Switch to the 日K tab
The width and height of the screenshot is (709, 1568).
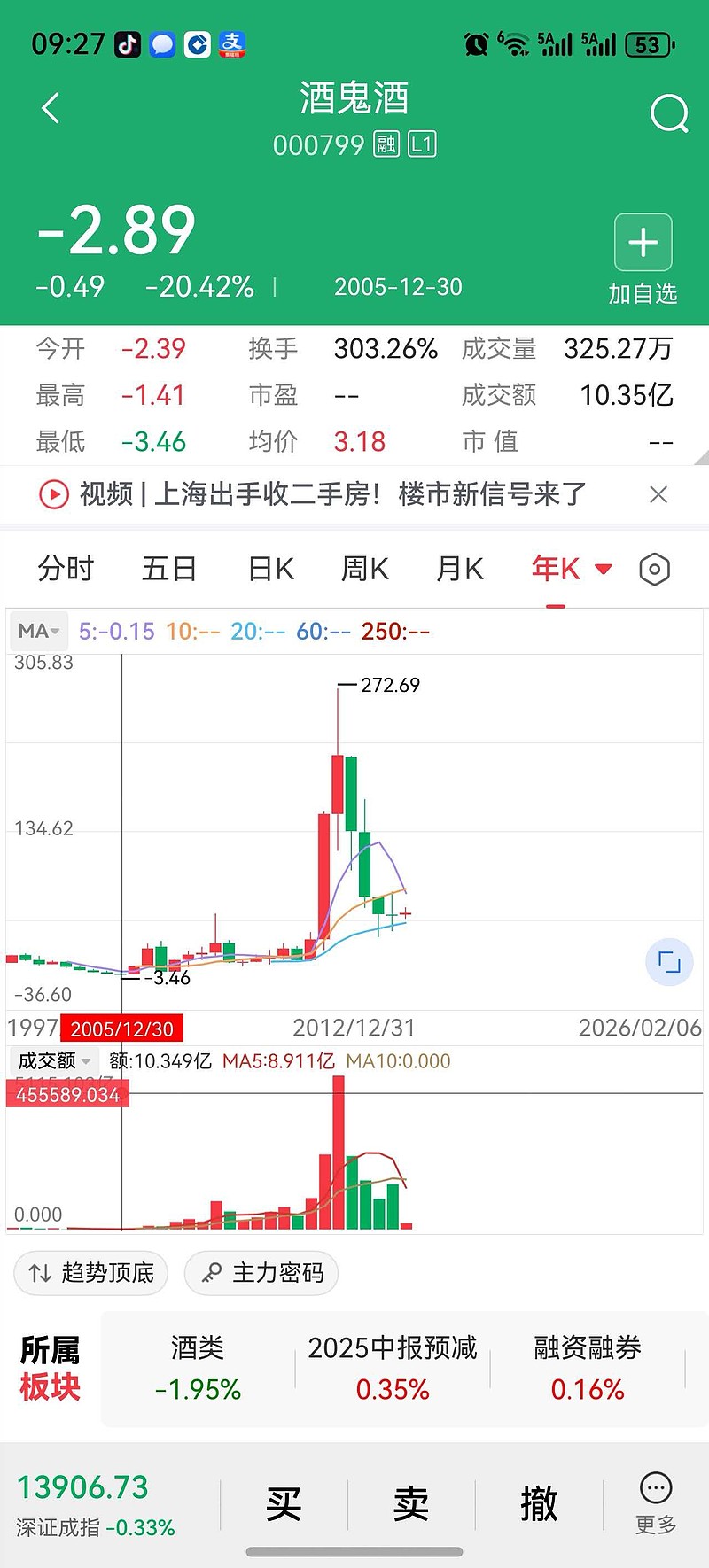click(269, 570)
